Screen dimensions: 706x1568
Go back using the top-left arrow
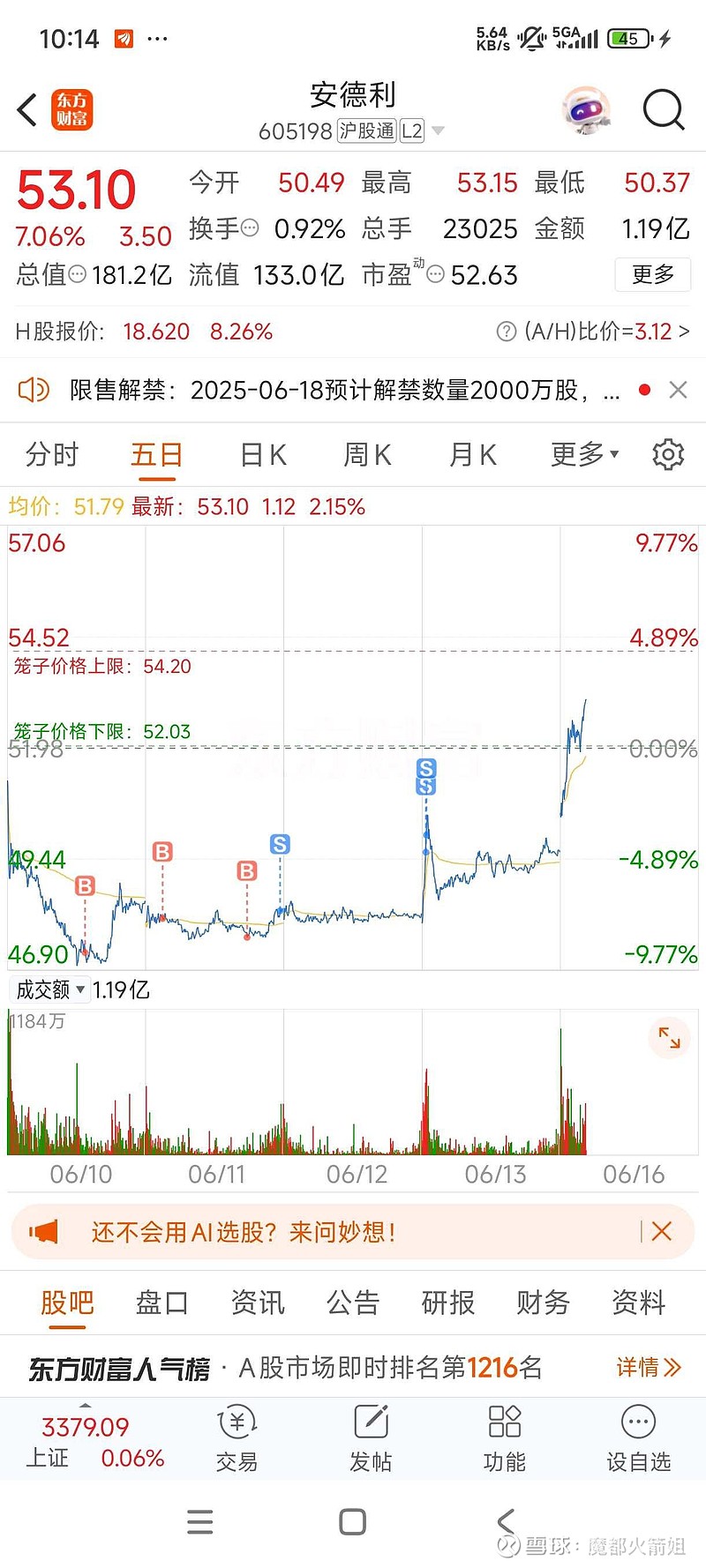click(27, 110)
